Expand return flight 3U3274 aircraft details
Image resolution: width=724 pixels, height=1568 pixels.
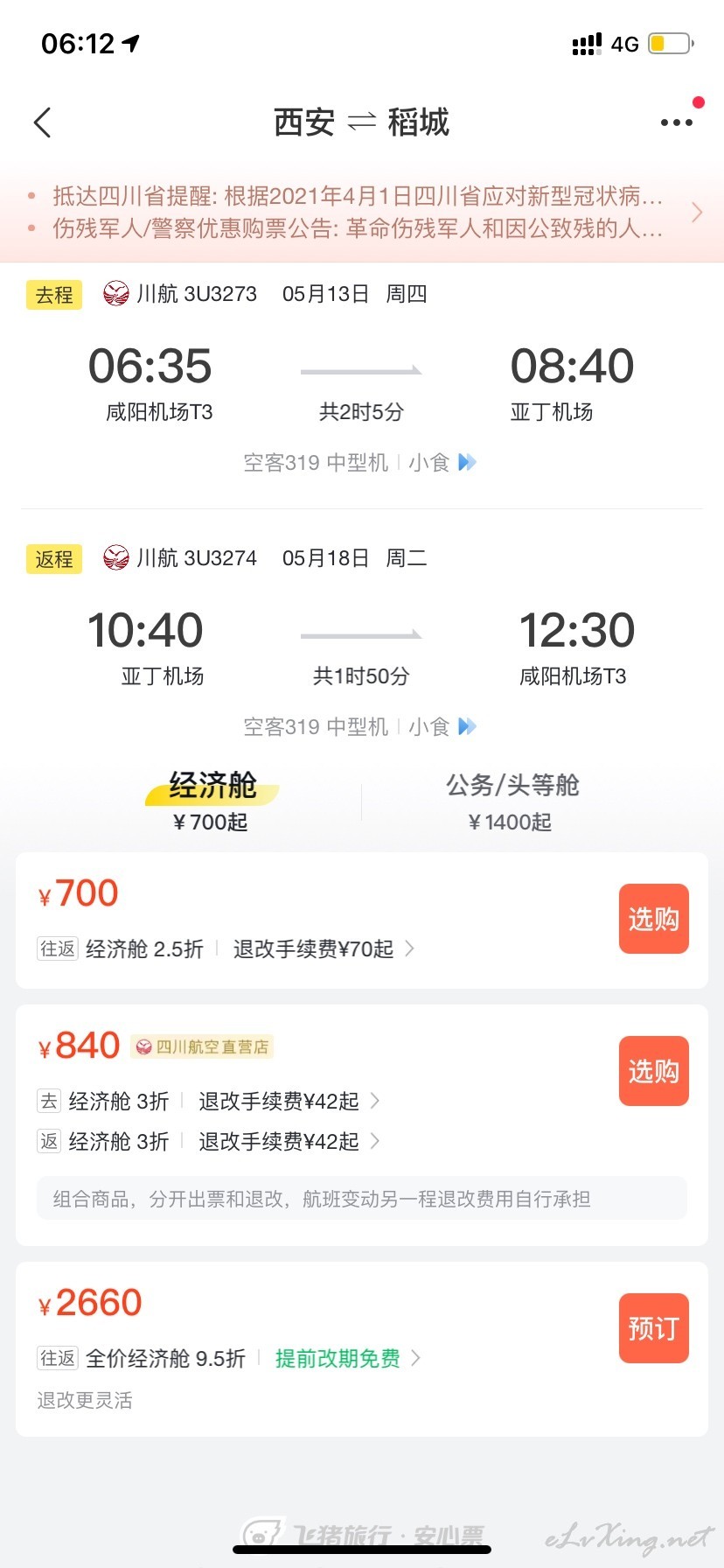point(360,726)
